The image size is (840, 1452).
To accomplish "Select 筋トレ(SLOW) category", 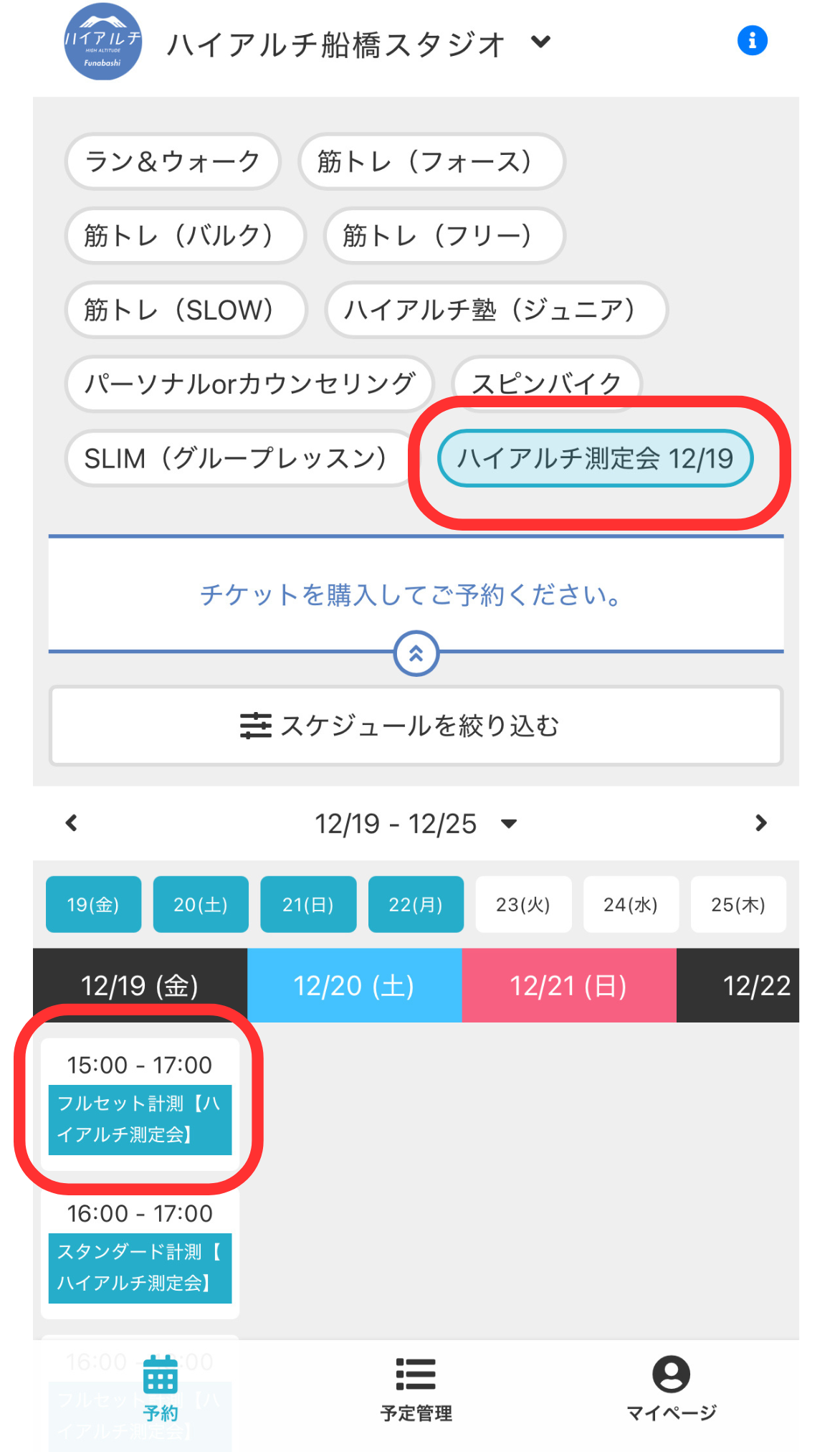I will tap(186, 310).
